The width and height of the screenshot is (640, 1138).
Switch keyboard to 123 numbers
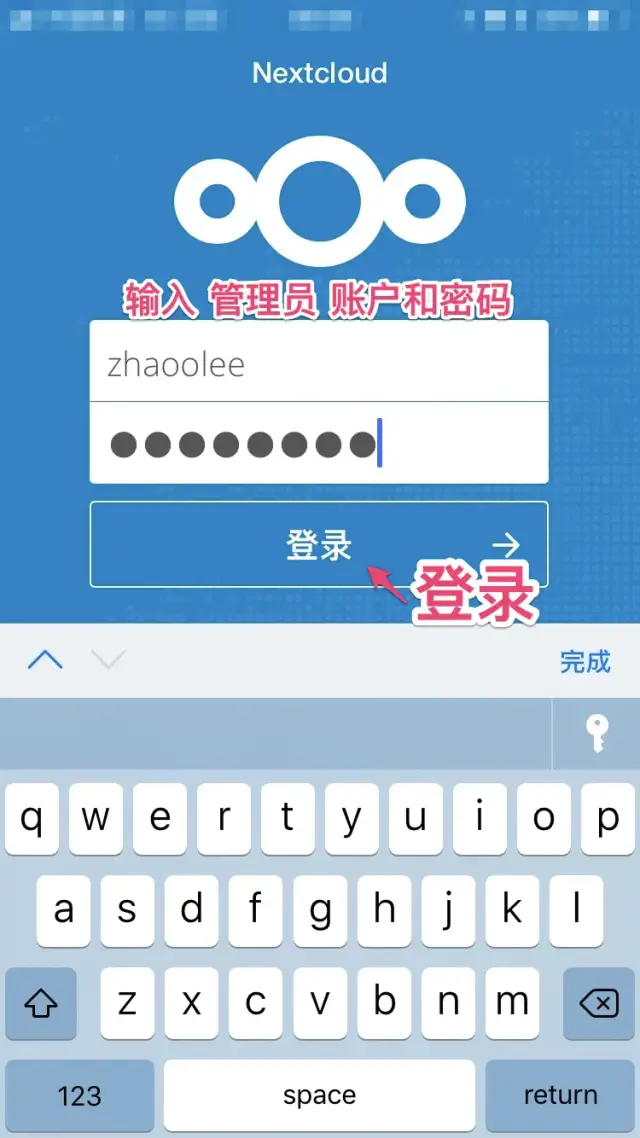pyautogui.click(x=79, y=1095)
